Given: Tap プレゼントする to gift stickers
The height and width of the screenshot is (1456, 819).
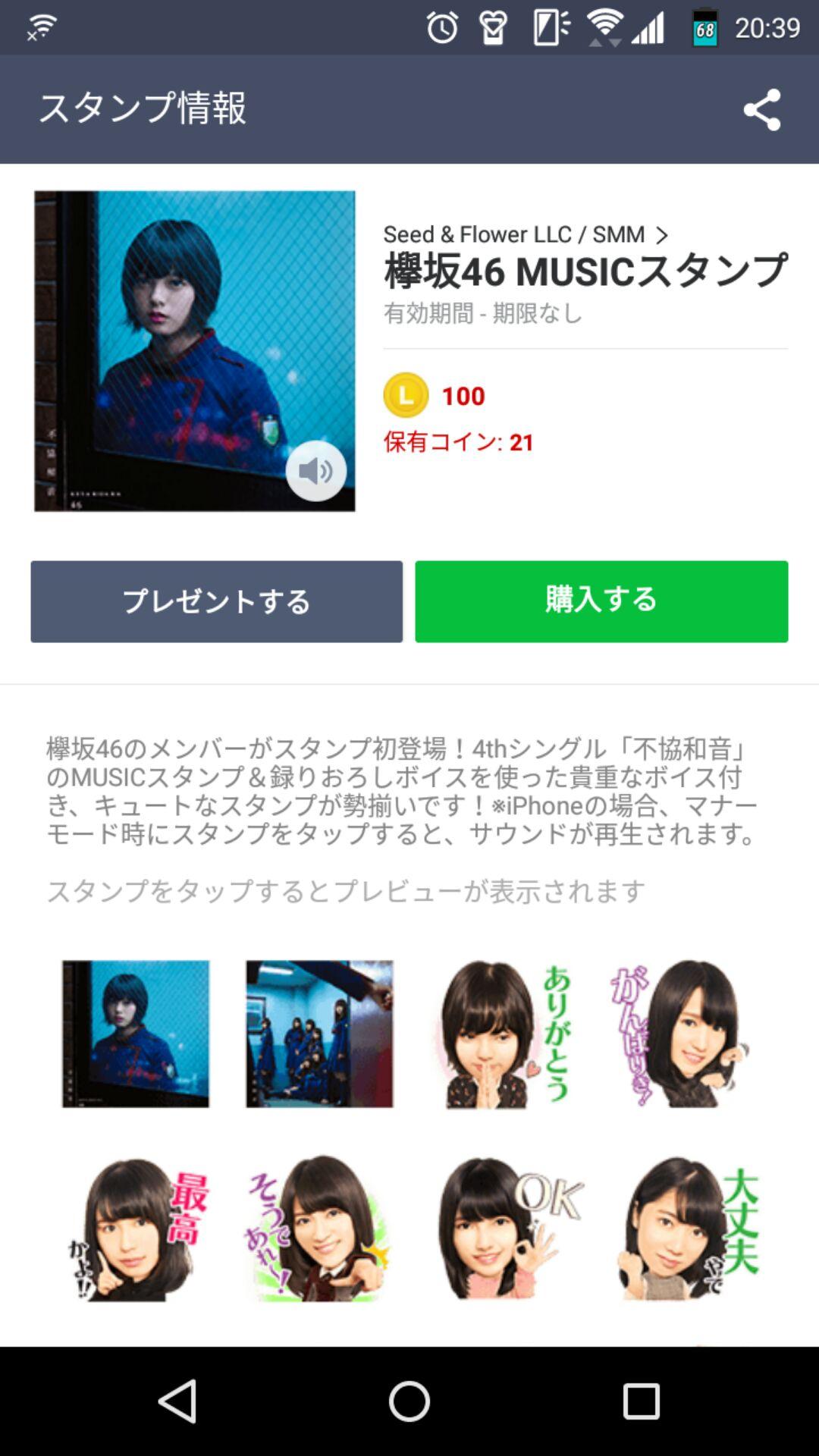Looking at the screenshot, I should [216, 601].
